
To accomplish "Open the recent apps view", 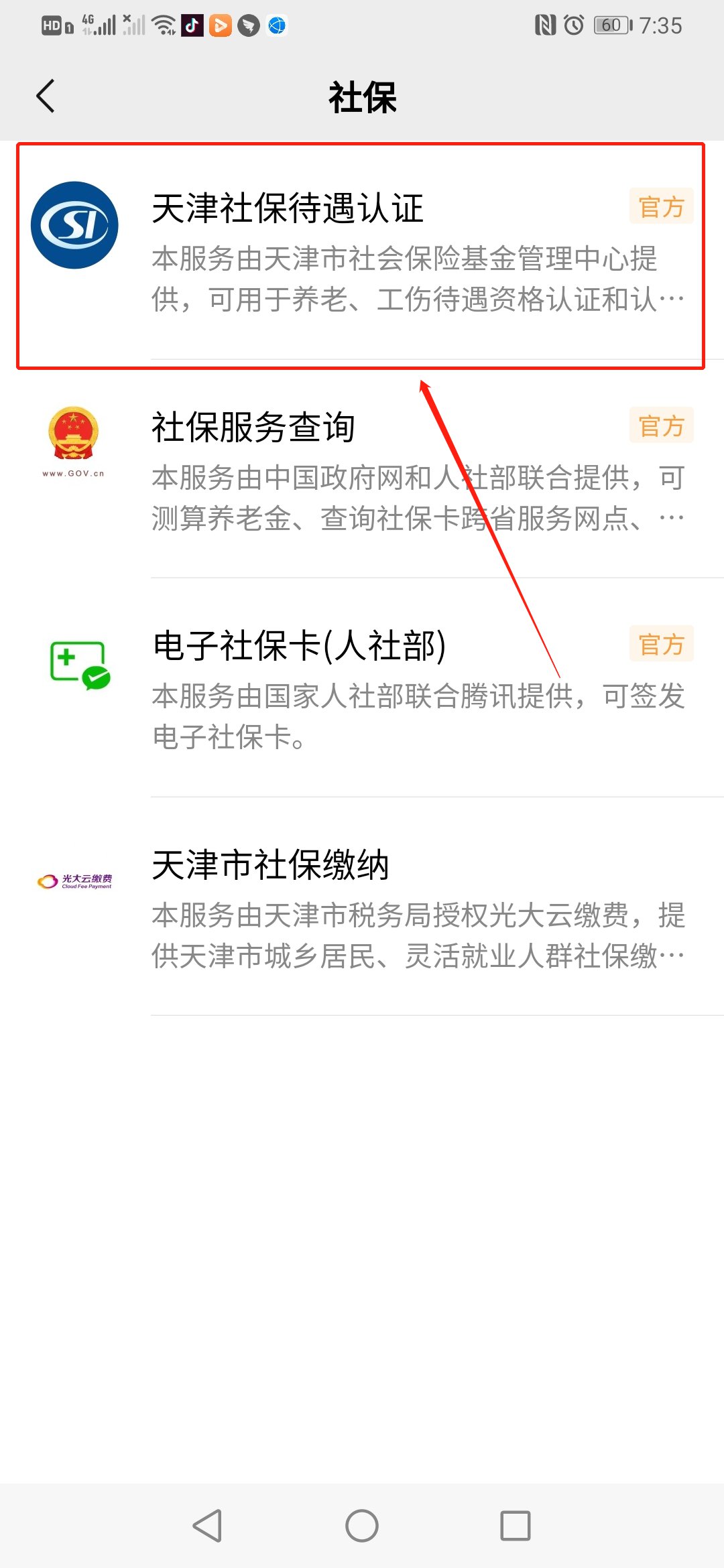I will 516,1526.
